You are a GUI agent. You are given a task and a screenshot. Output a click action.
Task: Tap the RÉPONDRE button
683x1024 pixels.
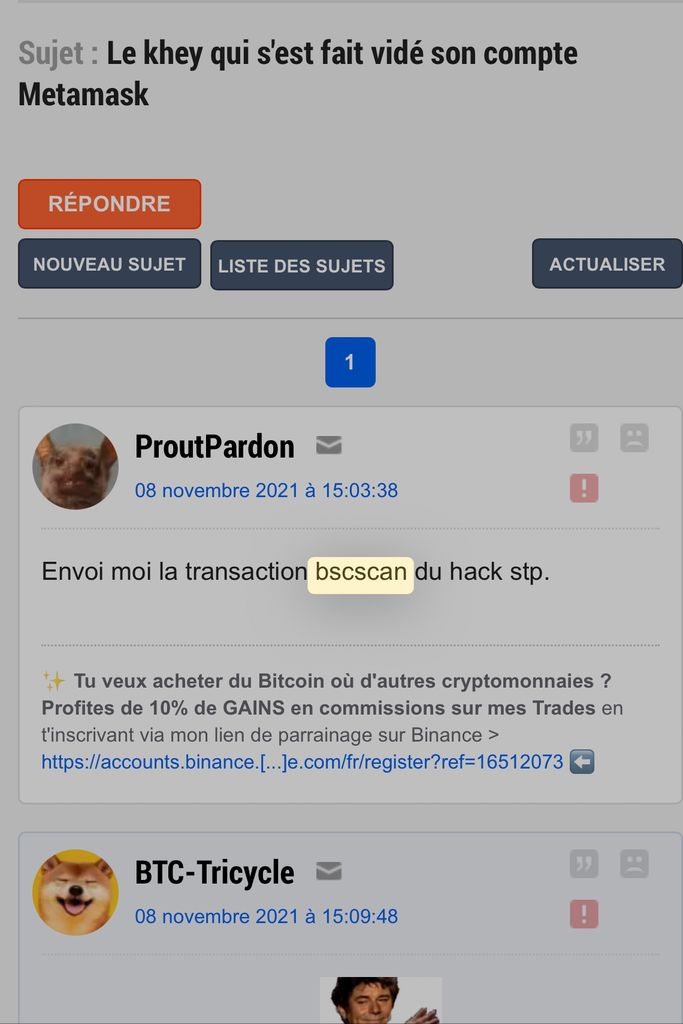click(109, 204)
